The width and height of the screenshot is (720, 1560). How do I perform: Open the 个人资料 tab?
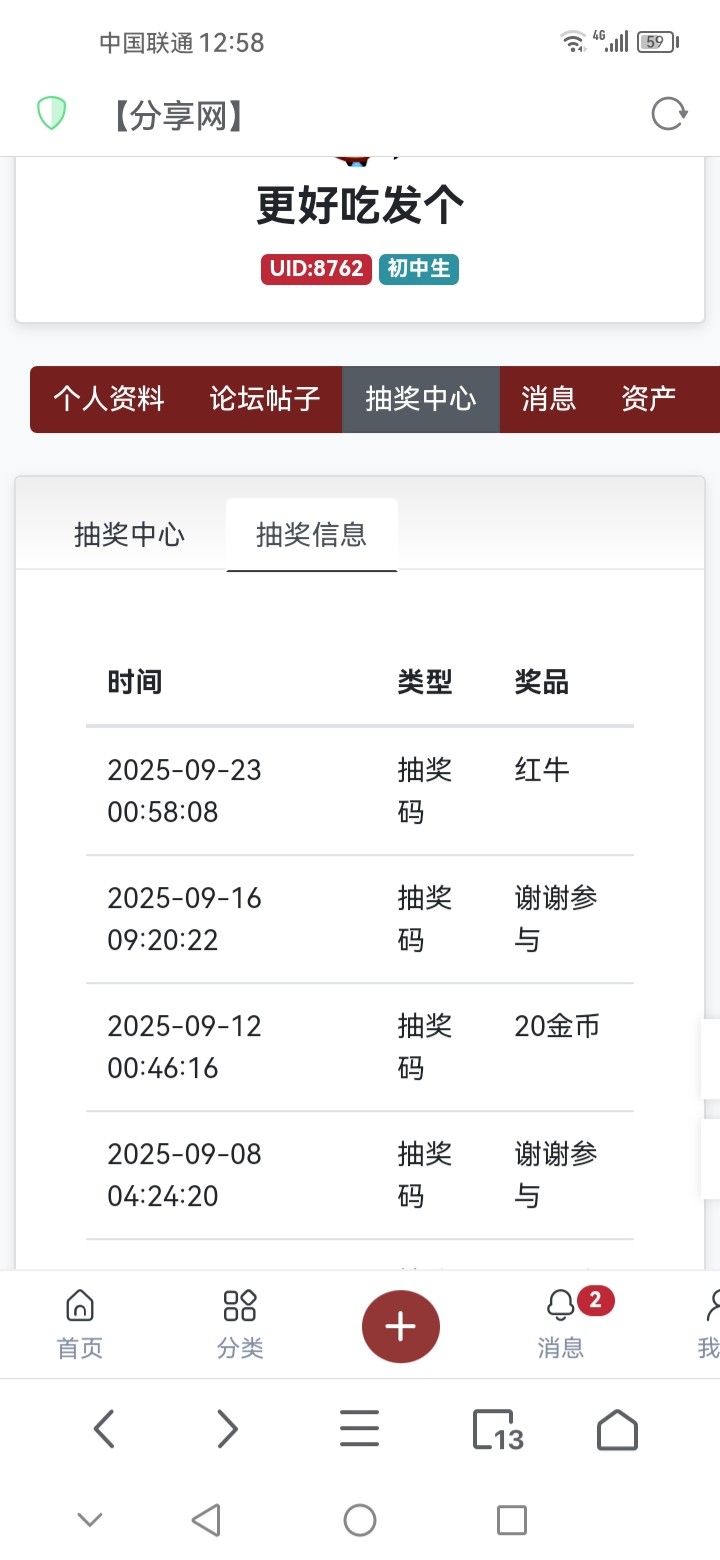tap(110, 399)
